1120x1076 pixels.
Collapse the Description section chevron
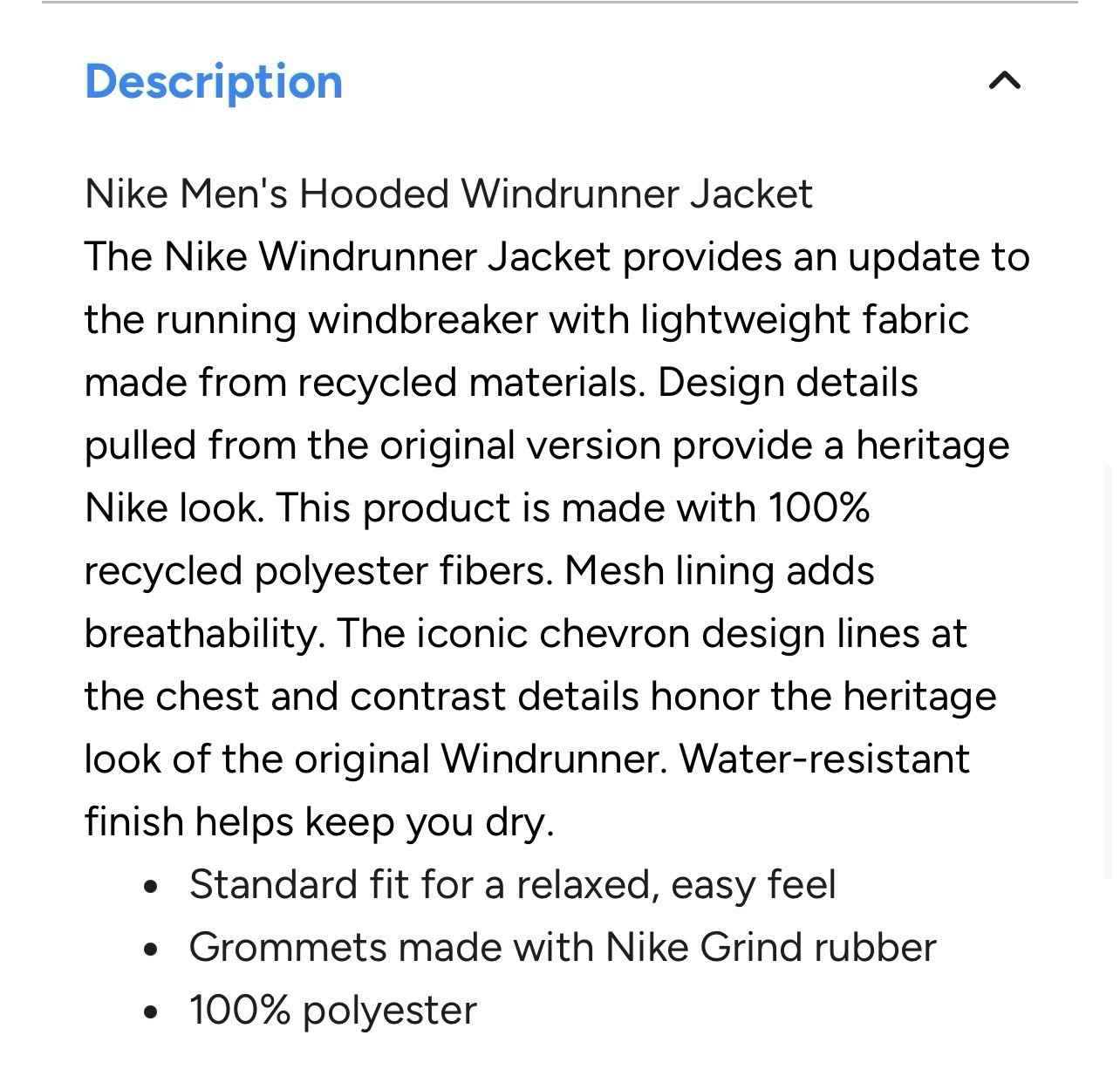pyautogui.click(x=1004, y=81)
